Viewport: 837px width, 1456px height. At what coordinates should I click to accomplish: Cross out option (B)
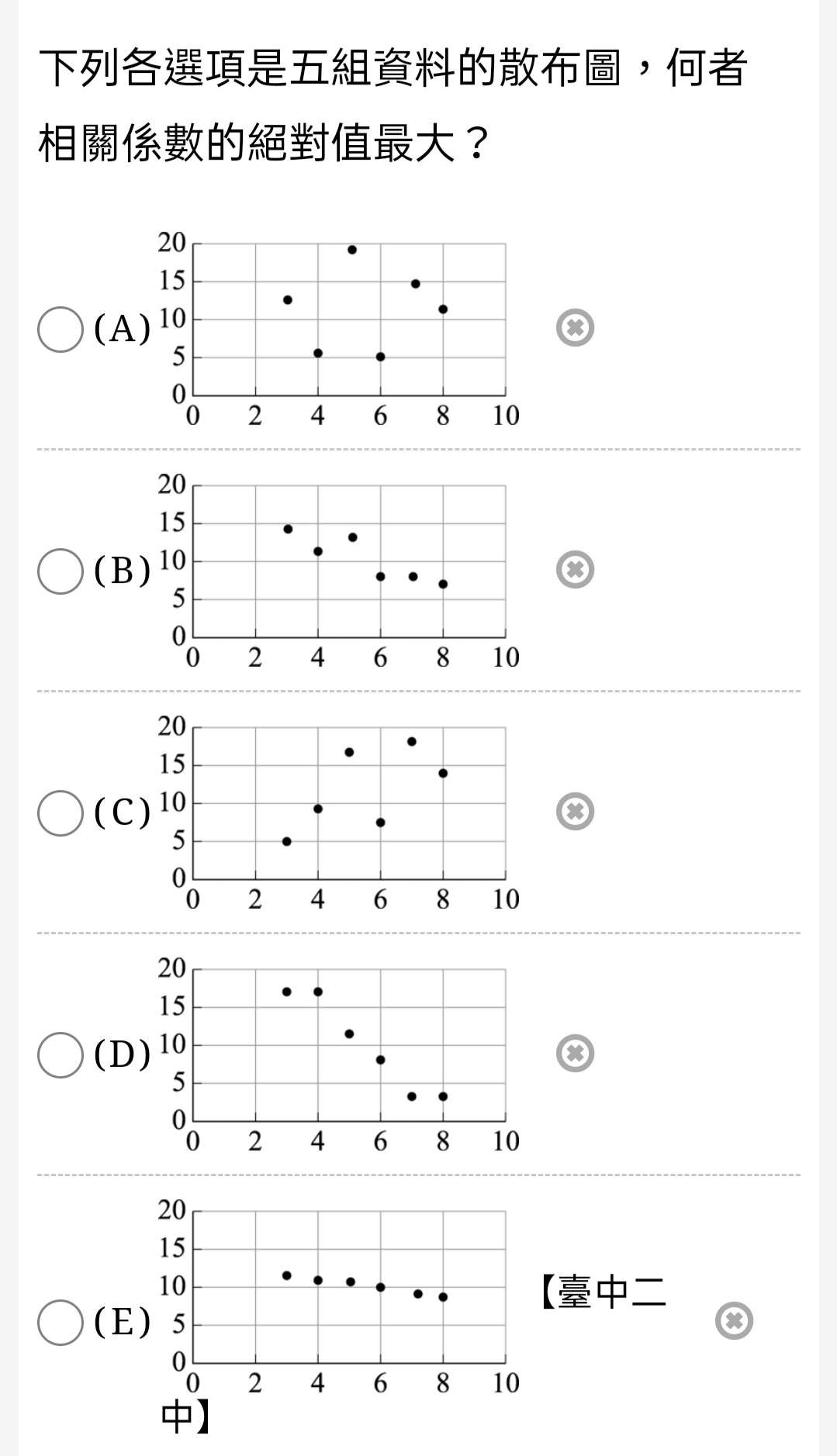point(576,570)
